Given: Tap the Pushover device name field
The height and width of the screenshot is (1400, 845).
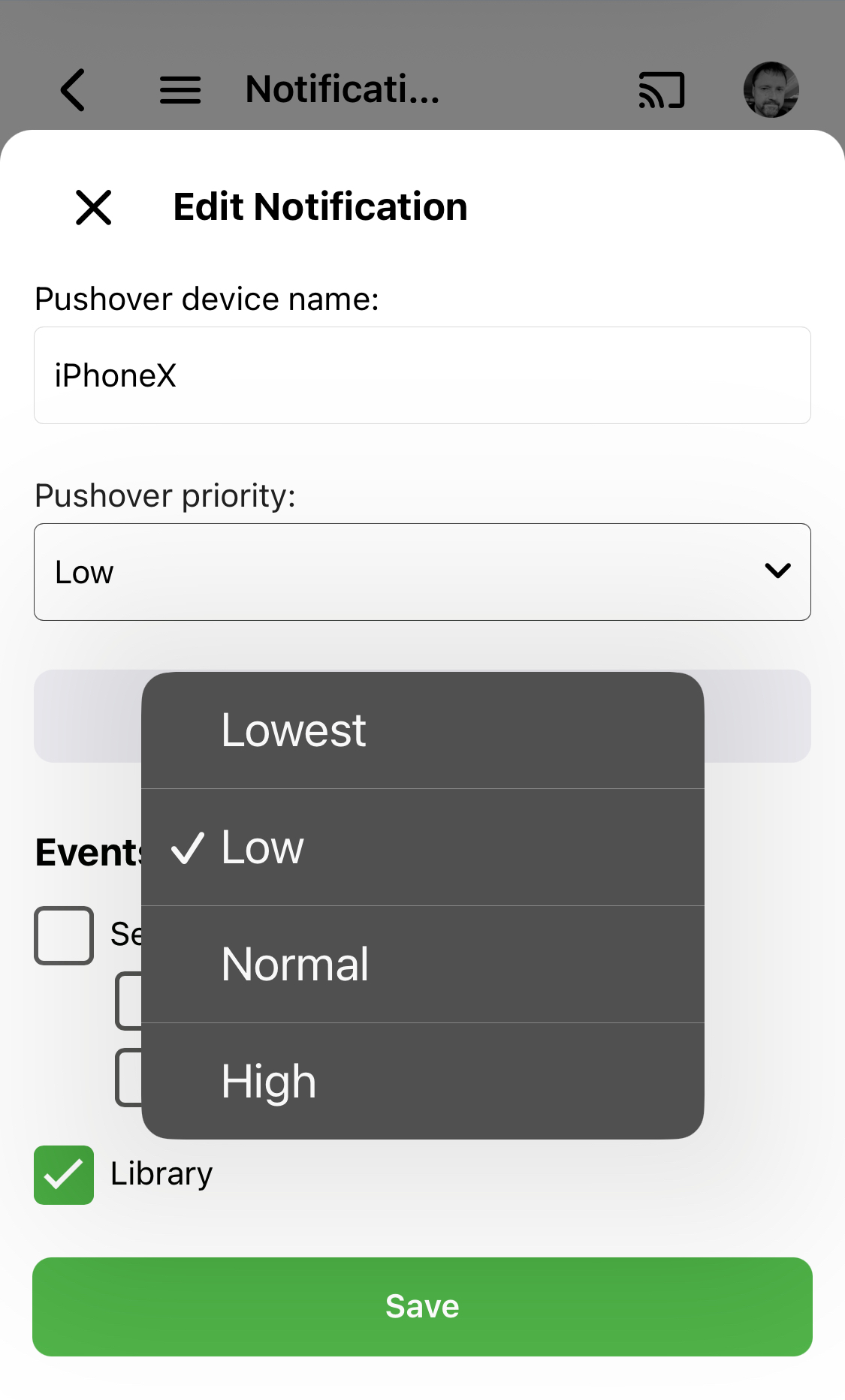Looking at the screenshot, I should click(422, 375).
